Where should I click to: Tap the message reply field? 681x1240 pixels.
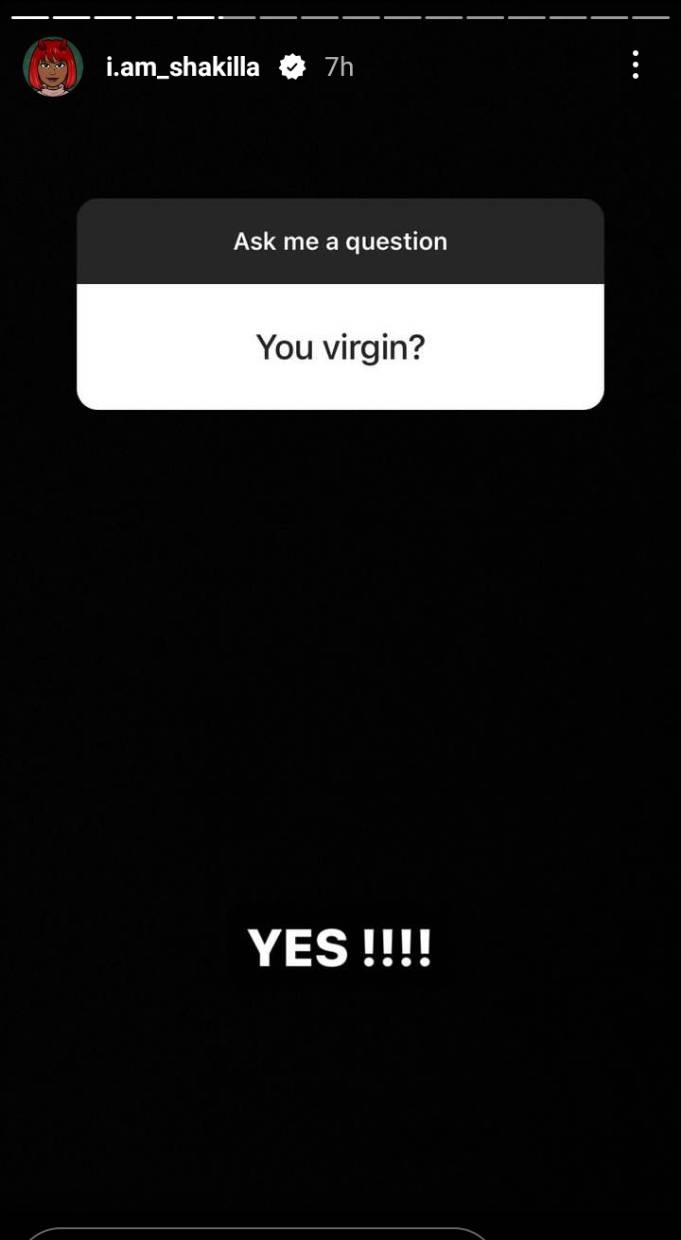point(255,1234)
